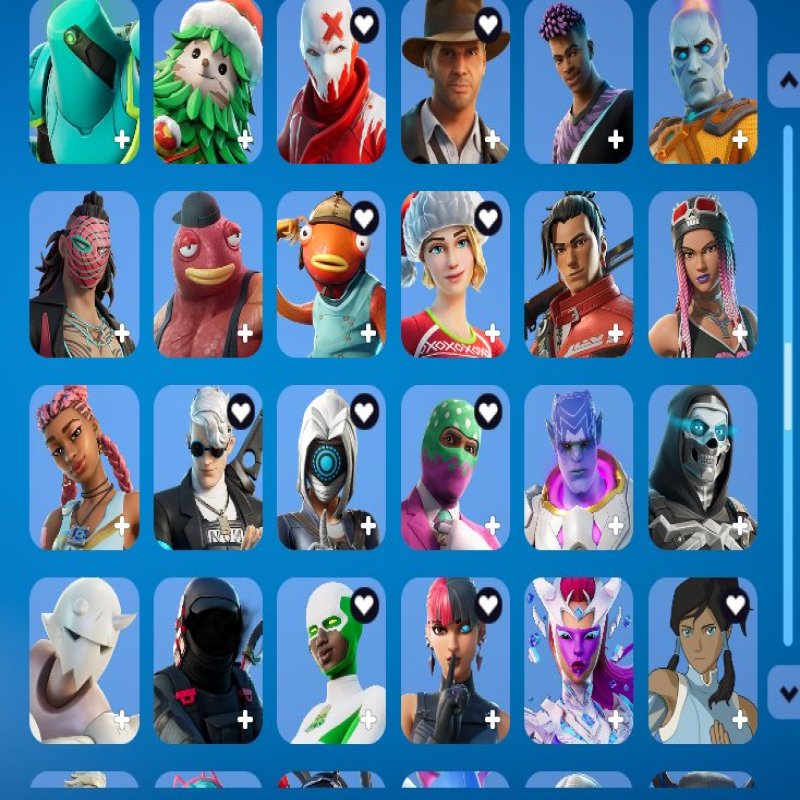Tap the heart on the Korra outfit
This screenshot has height=800, width=800.
point(736,604)
